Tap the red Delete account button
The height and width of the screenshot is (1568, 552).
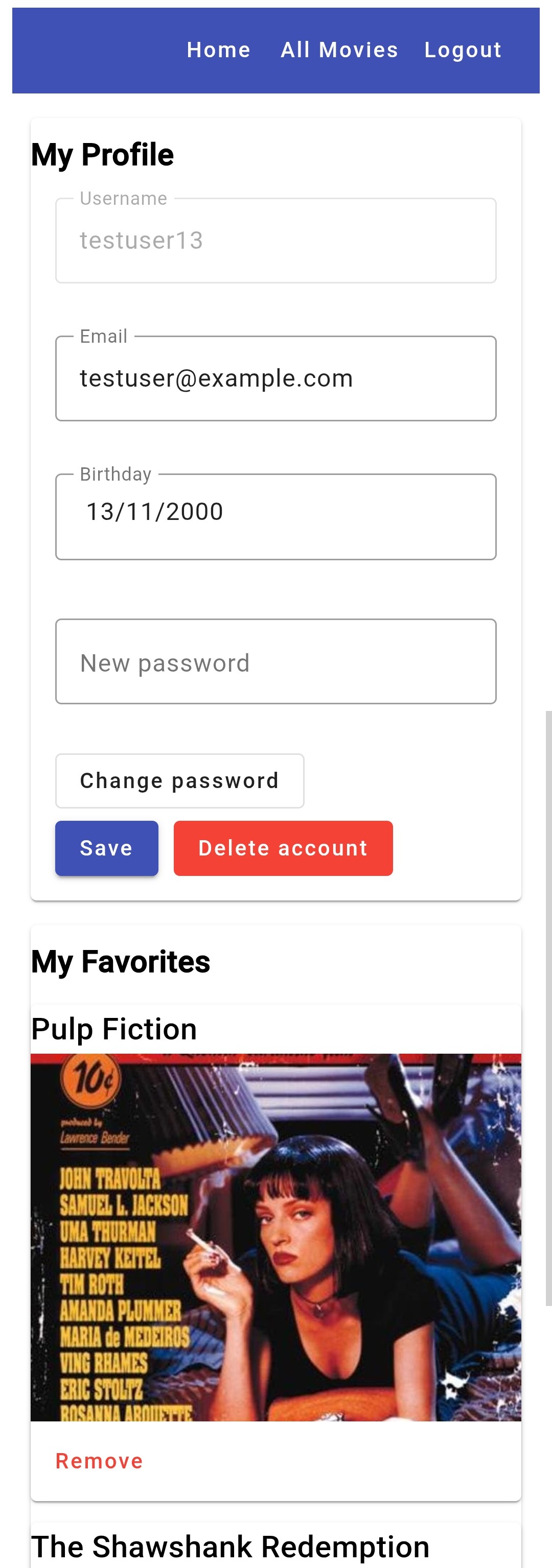[283, 848]
